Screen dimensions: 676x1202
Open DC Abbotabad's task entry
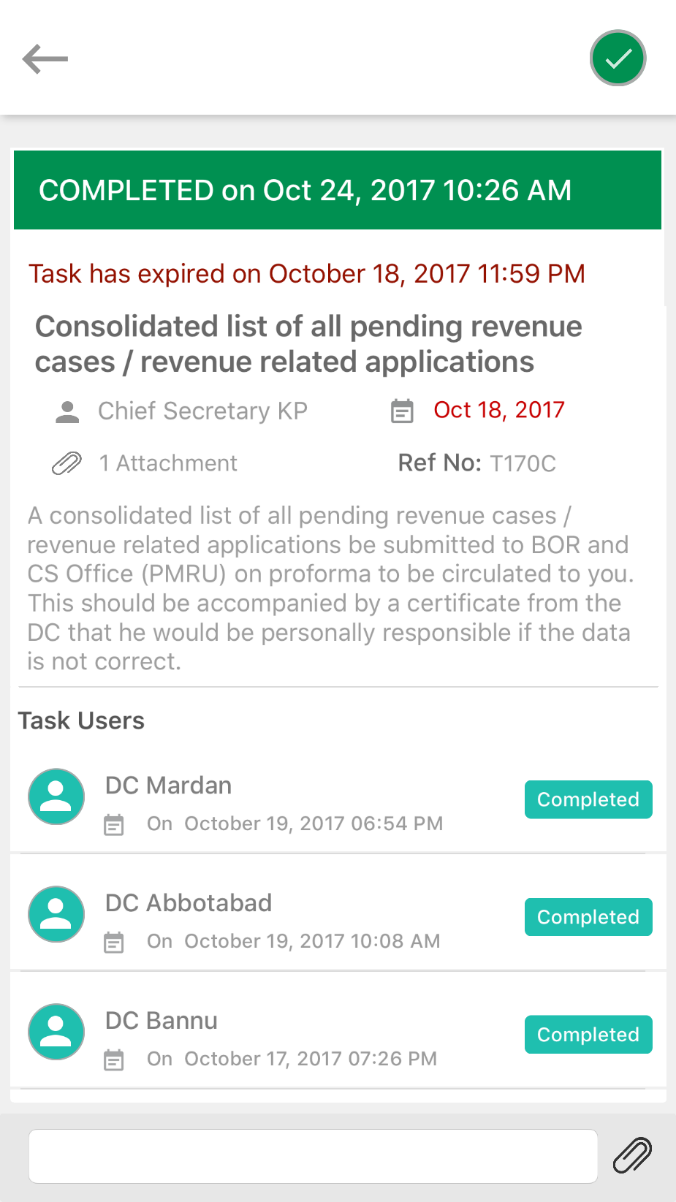tap(338, 918)
